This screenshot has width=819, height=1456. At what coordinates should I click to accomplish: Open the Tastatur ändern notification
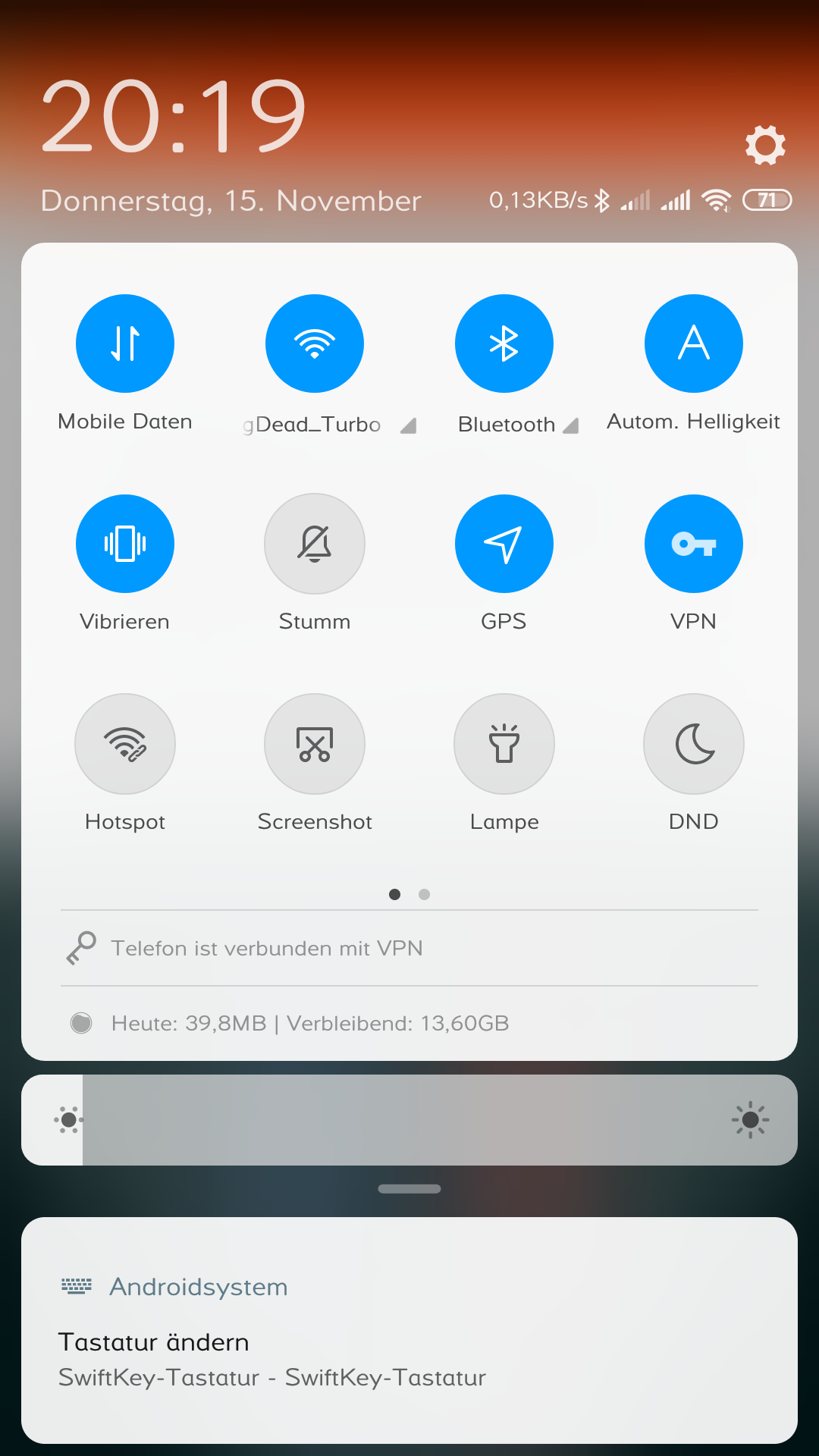[x=409, y=1342]
